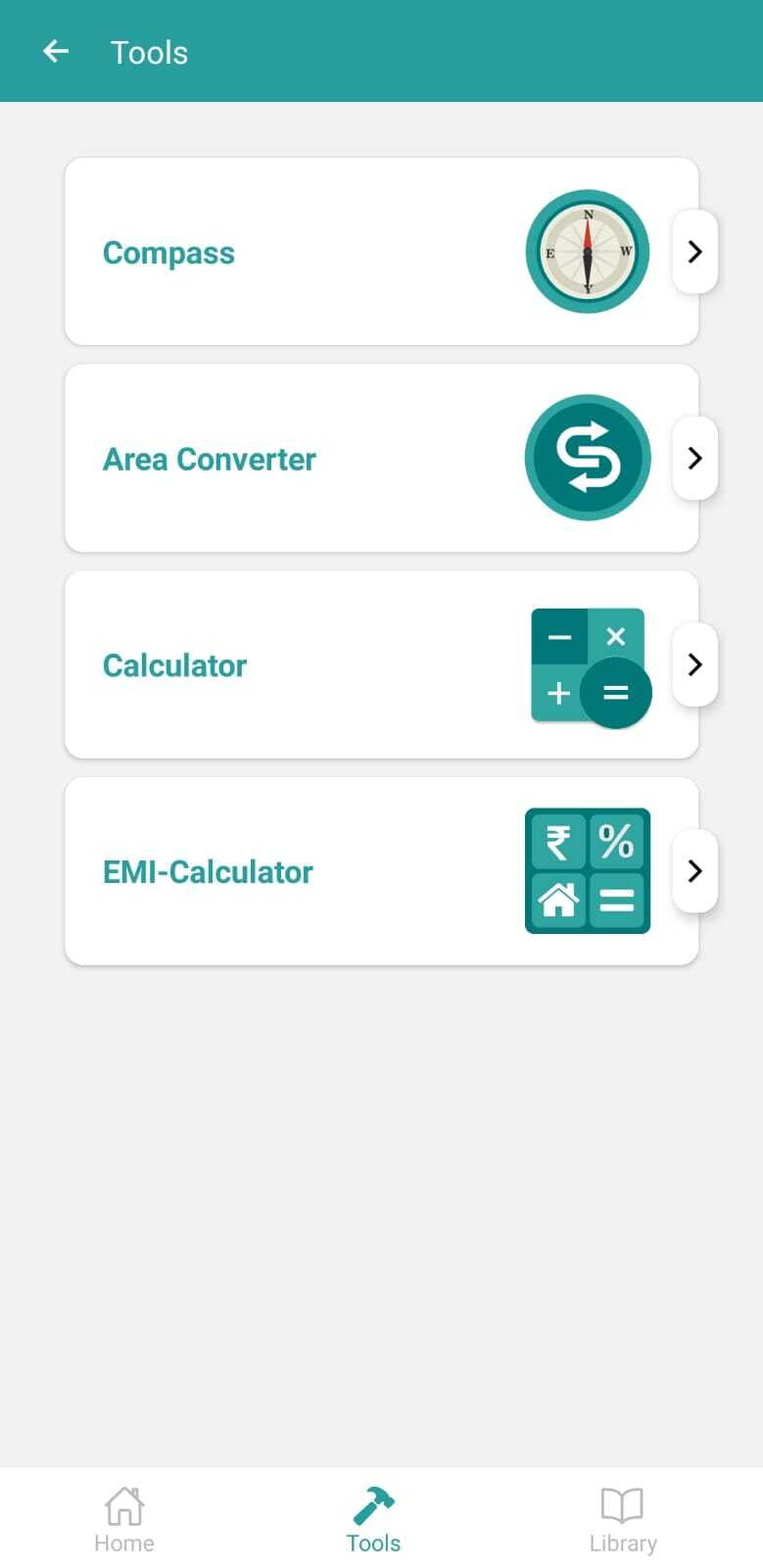The height and width of the screenshot is (1568, 763).
Task: Open the EMI-Calculator card
Action: pyautogui.click(x=381, y=871)
